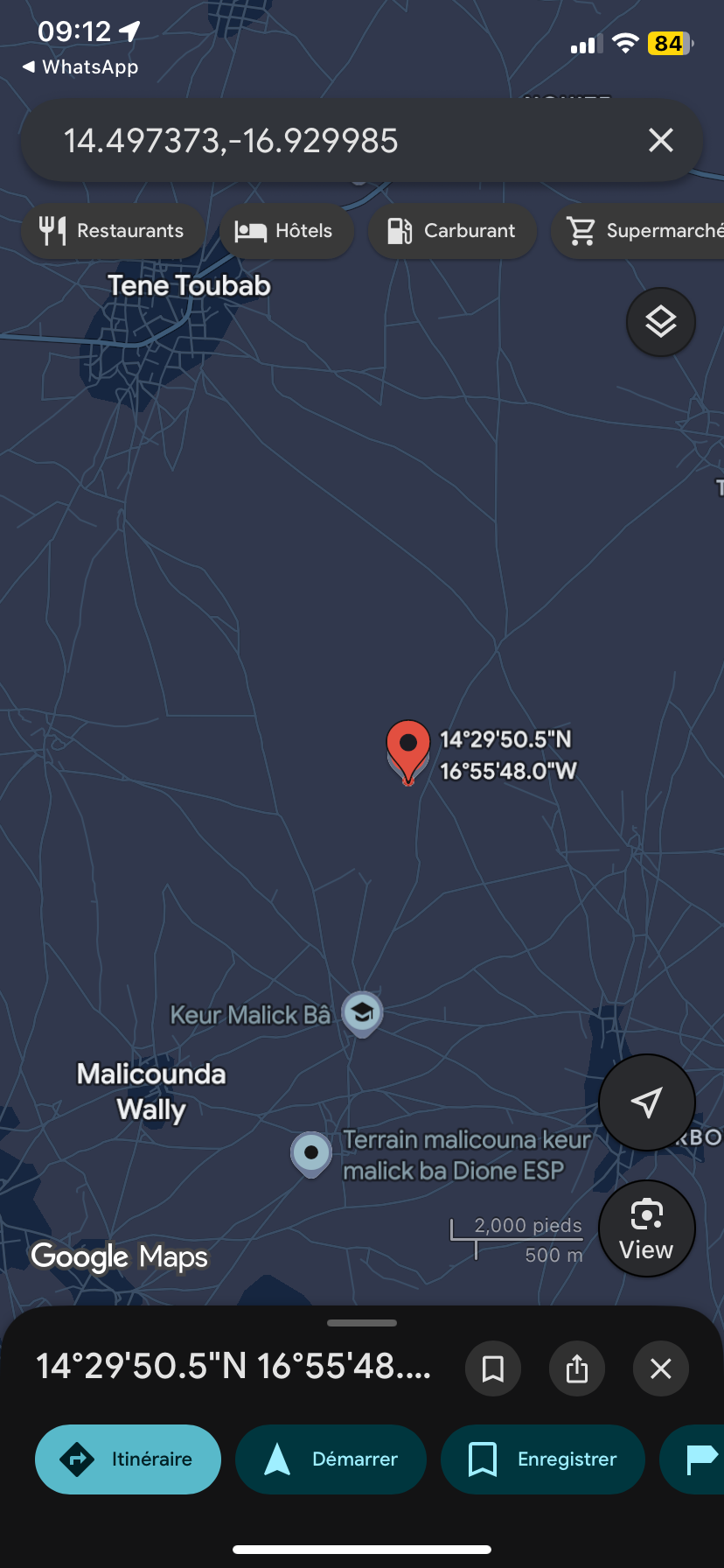This screenshot has width=724, height=1568.
Task: Clear the coordinates in the search bar
Action: (x=661, y=140)
